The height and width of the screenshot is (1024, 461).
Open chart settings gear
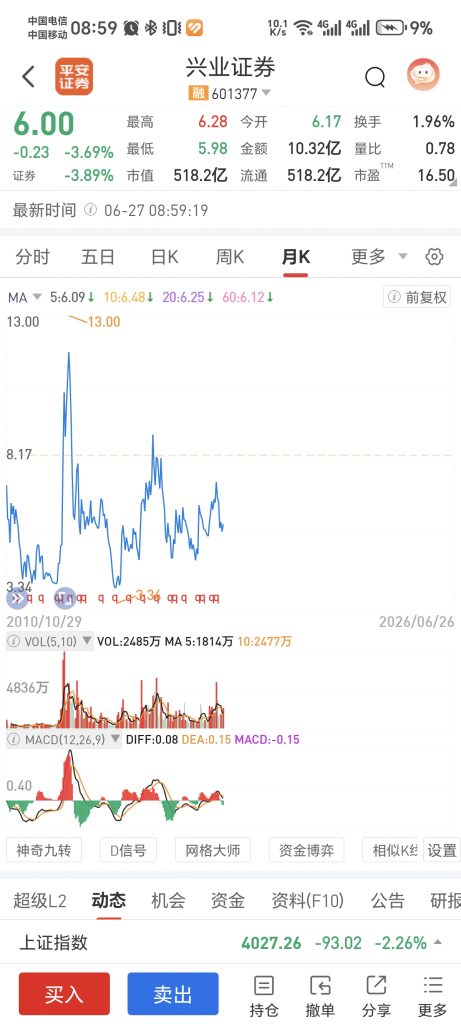(434, 257)
